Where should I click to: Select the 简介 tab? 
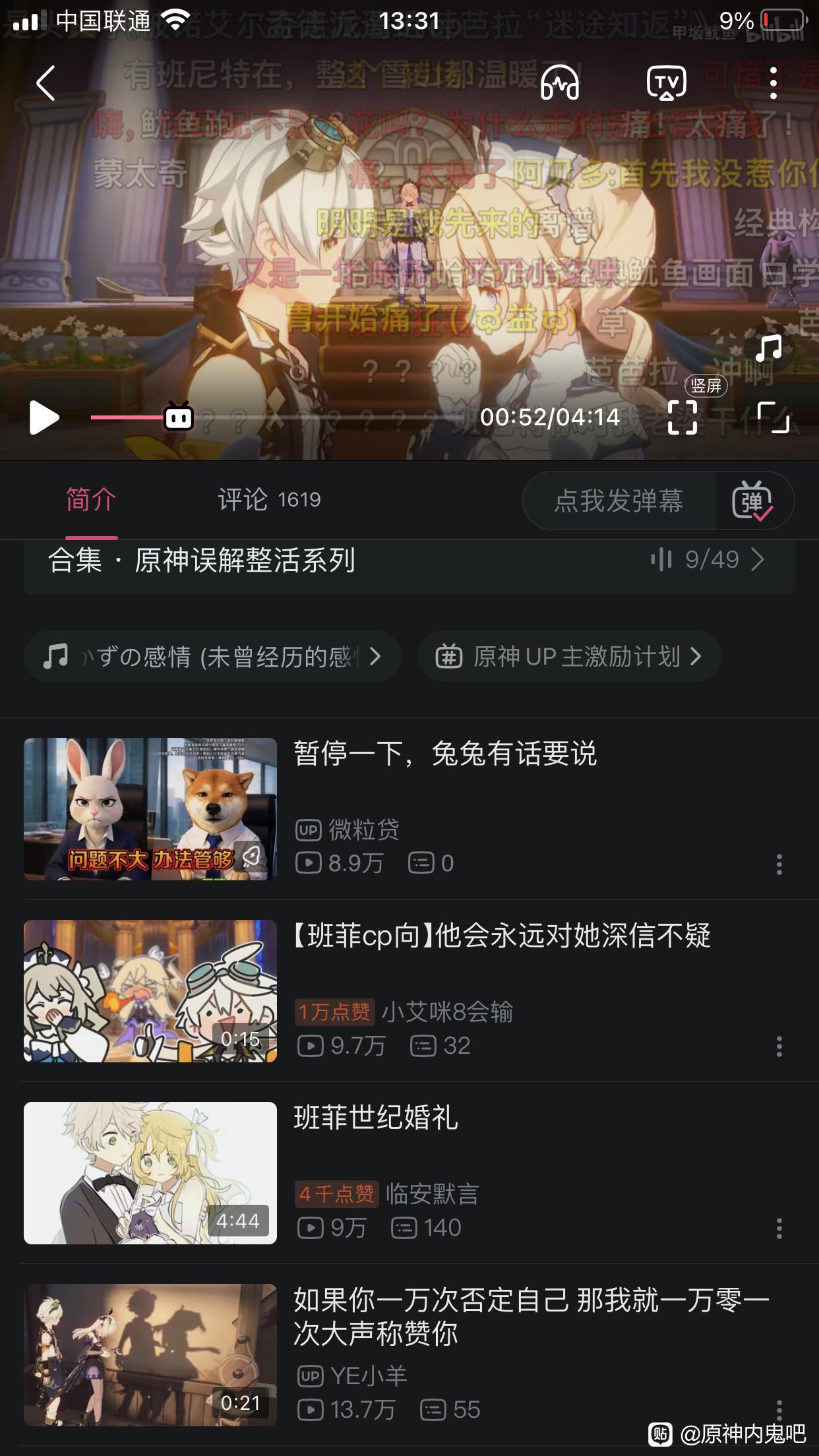(91, 500)
